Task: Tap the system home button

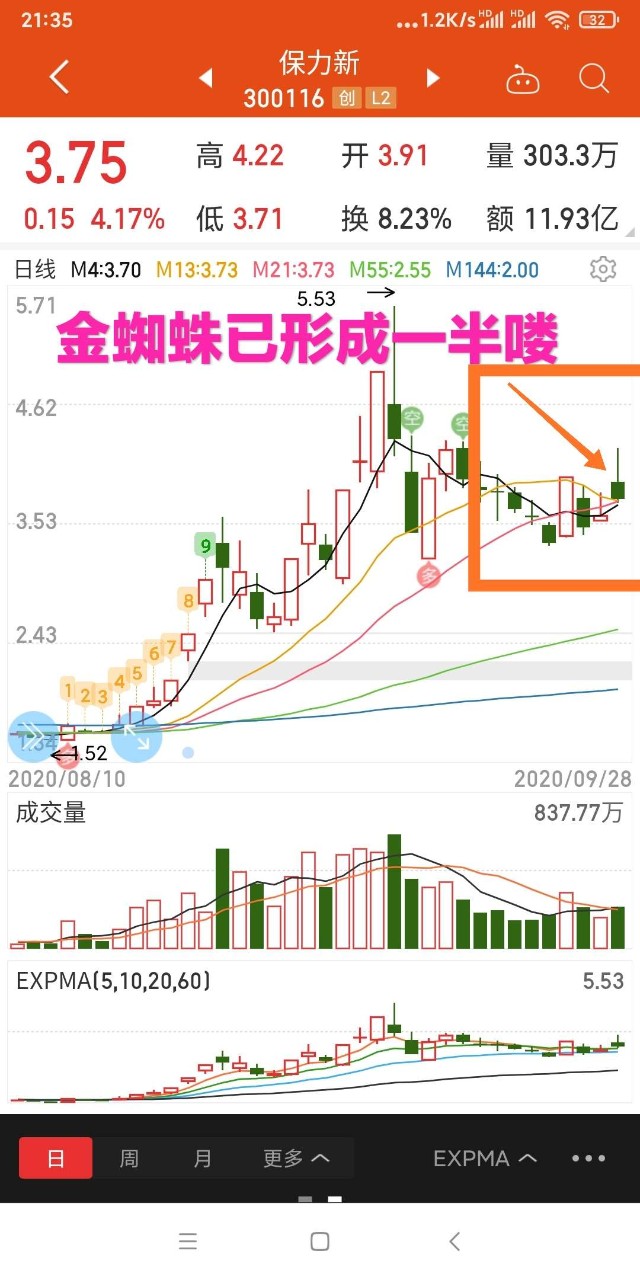Action: point(320,1242)
